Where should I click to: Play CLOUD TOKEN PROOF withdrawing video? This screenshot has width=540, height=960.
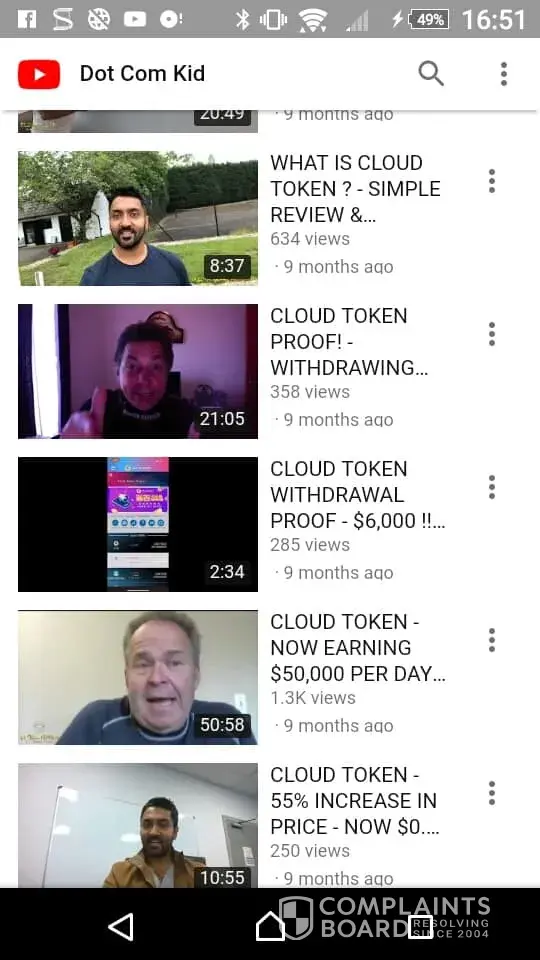point(138,371)
